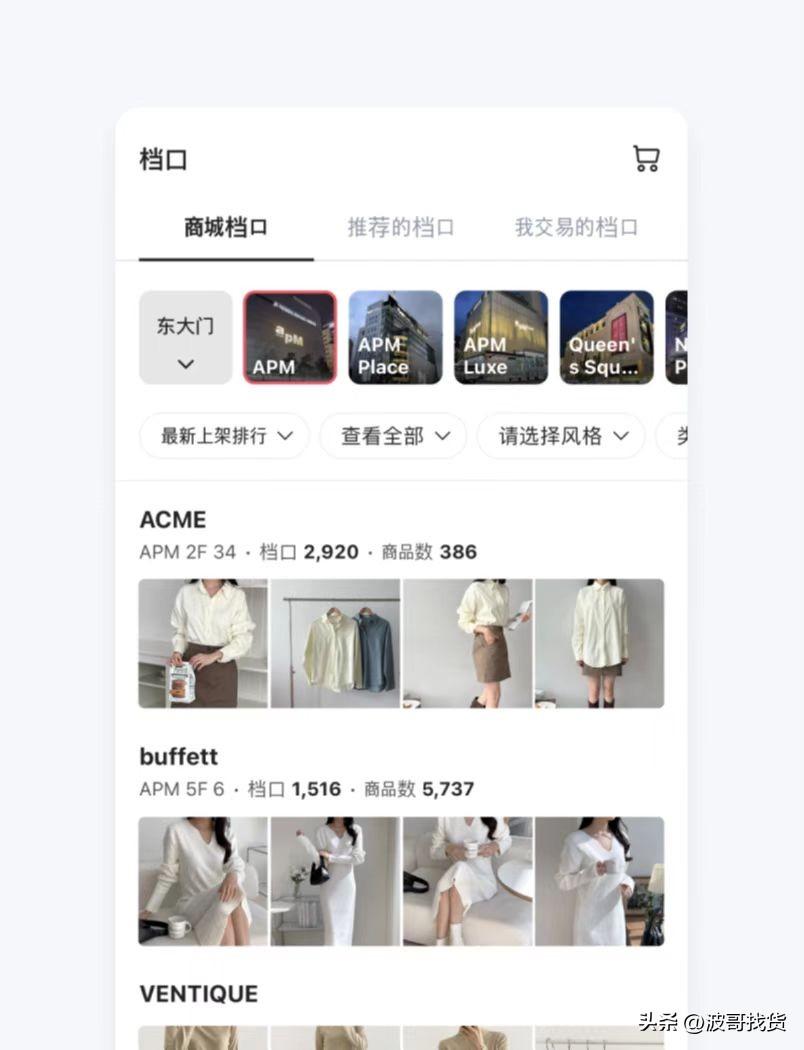Switch to the 推荐的档口 tab

401,228
